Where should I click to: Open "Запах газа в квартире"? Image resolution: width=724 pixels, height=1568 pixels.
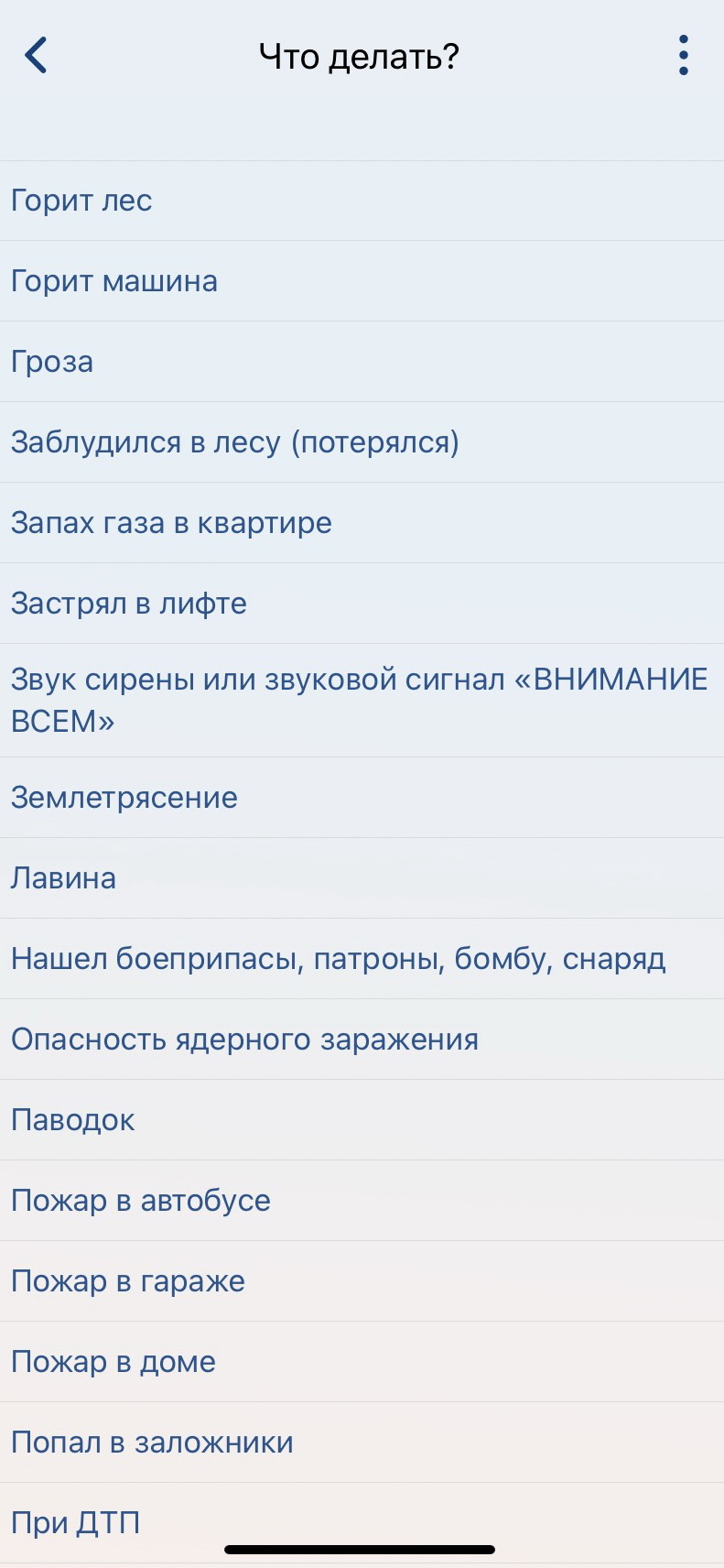pos(362,523)
